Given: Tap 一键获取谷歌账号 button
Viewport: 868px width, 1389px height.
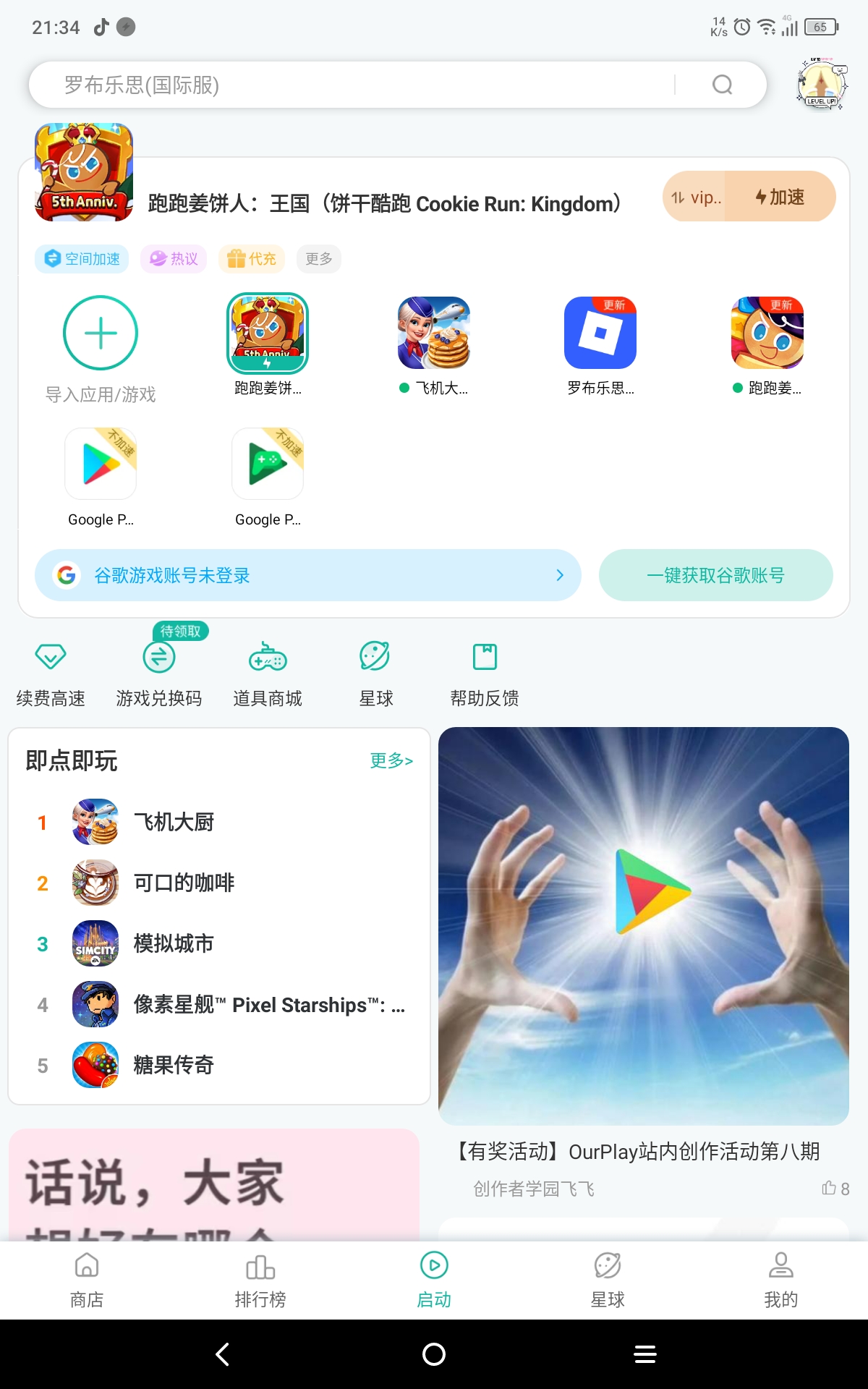Looking at the screenshot, I should (715, 575).
